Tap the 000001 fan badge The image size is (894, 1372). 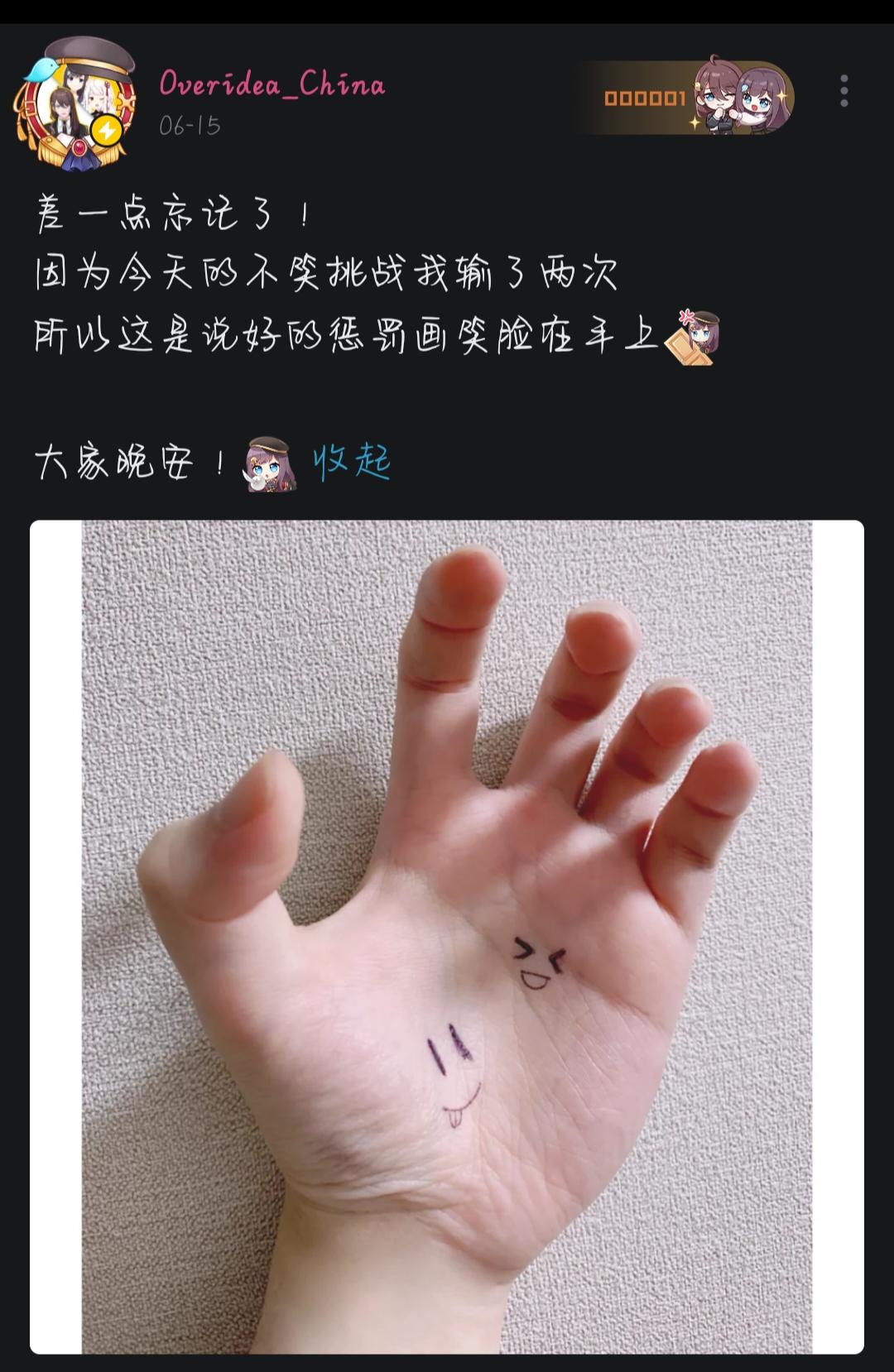(687, 98)
